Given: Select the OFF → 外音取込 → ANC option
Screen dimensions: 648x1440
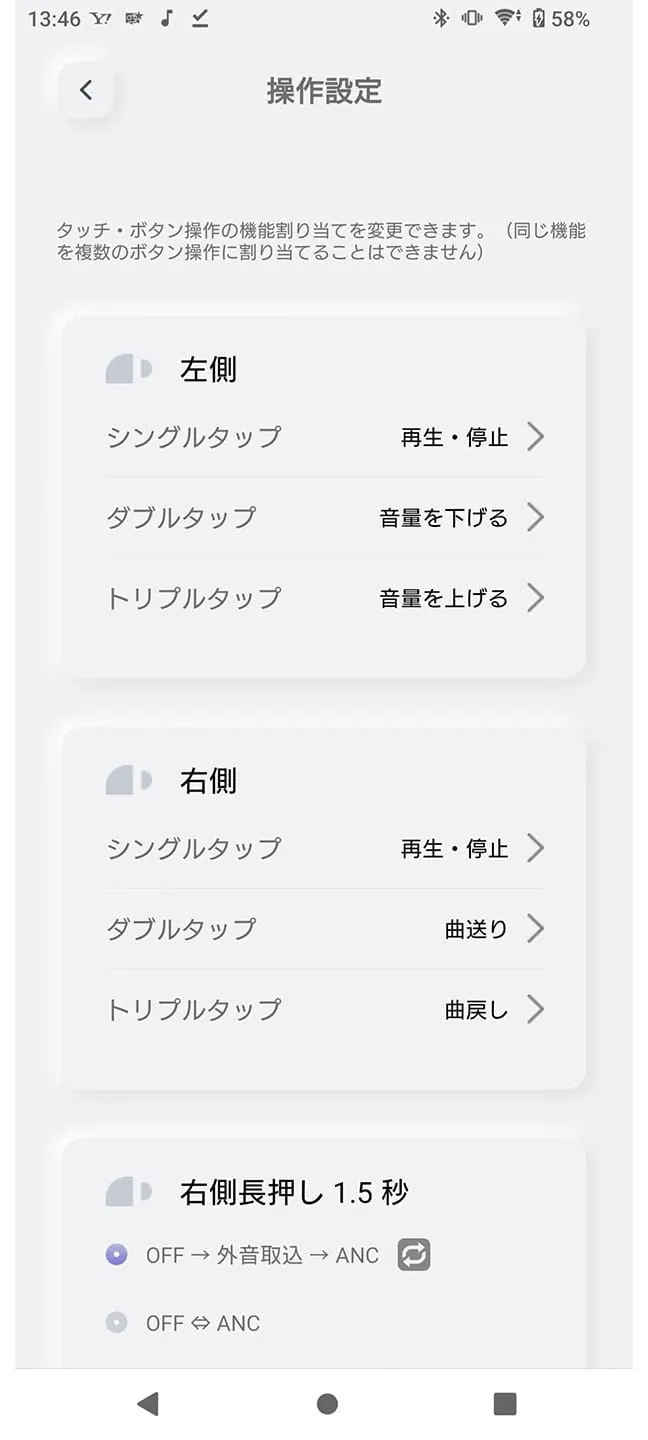Looking at the screenshot, I should pyautogui.click(x=118, y=1255).
